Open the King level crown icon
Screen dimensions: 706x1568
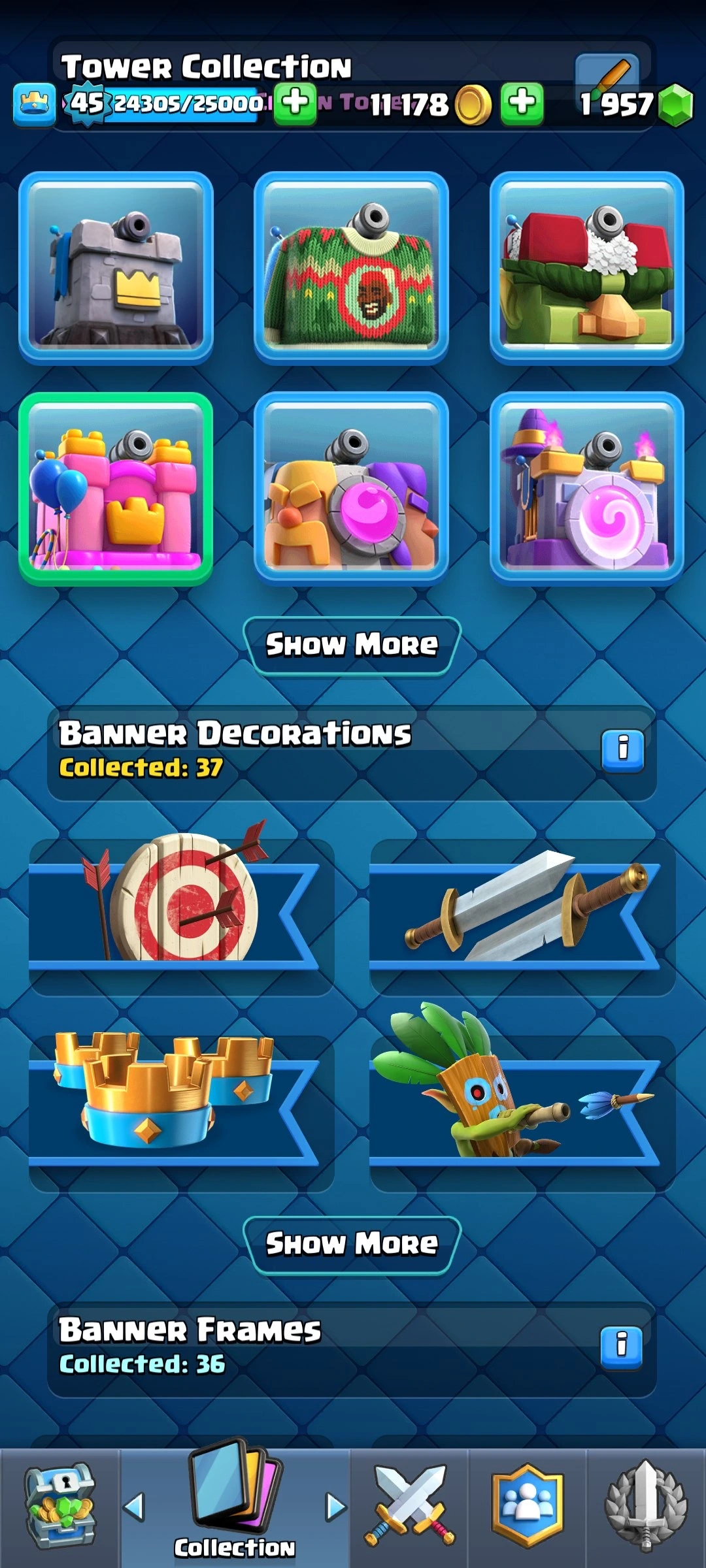pos(34,104)
